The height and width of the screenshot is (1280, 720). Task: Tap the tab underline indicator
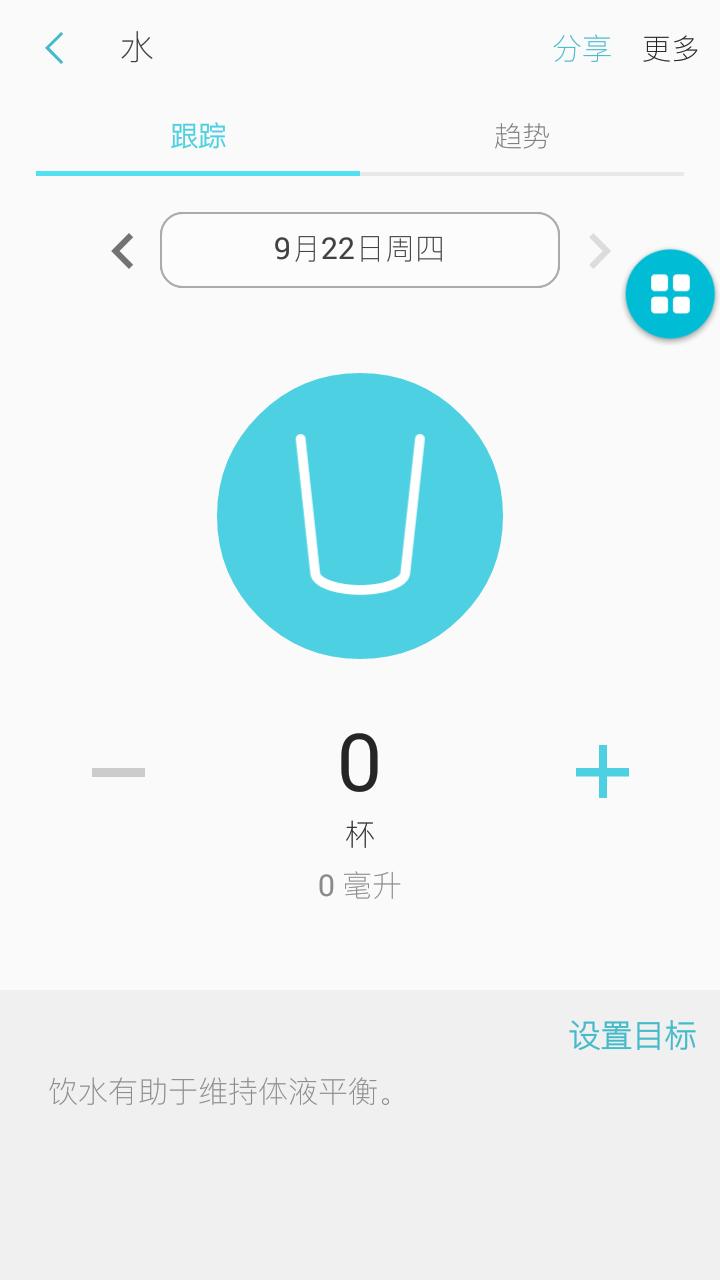pos(196,174)
